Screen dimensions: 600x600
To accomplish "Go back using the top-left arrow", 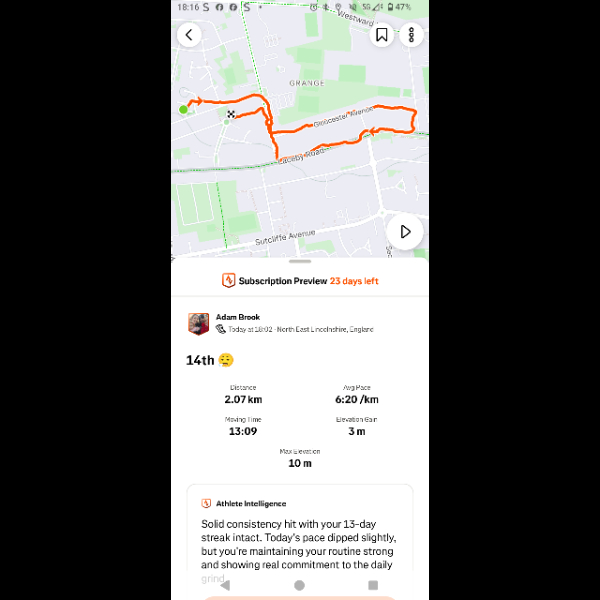I will (x=189, y=35).
